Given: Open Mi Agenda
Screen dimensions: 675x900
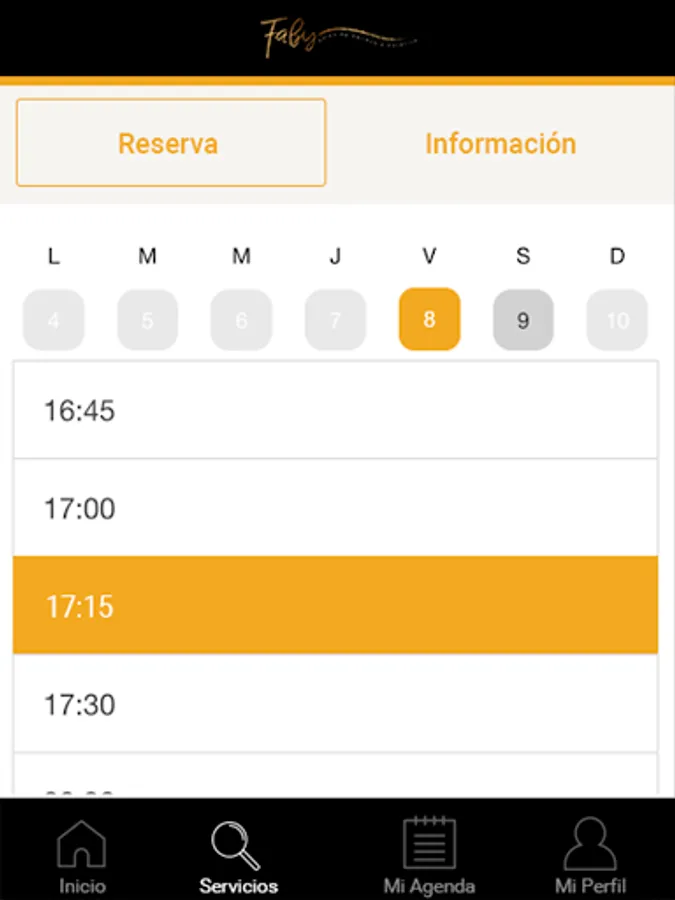Looking at the screenshot, I should click(429, 856).
